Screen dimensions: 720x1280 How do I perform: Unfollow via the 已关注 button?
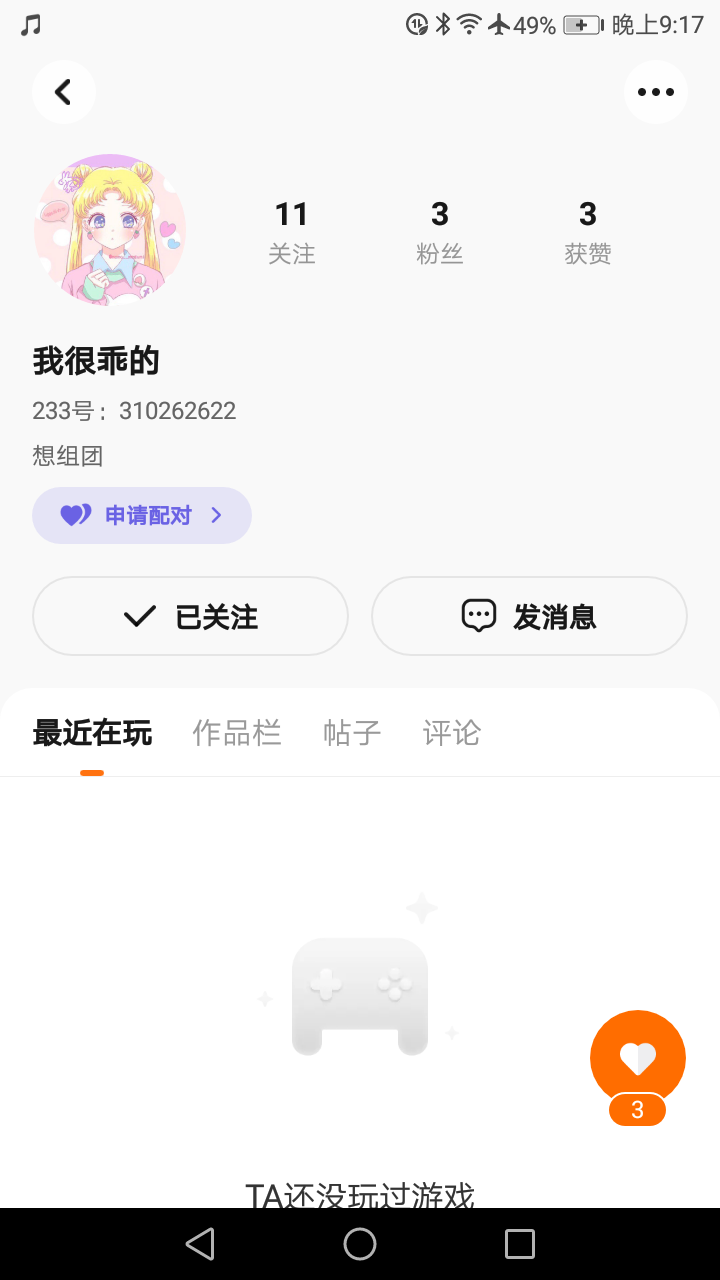190,616
